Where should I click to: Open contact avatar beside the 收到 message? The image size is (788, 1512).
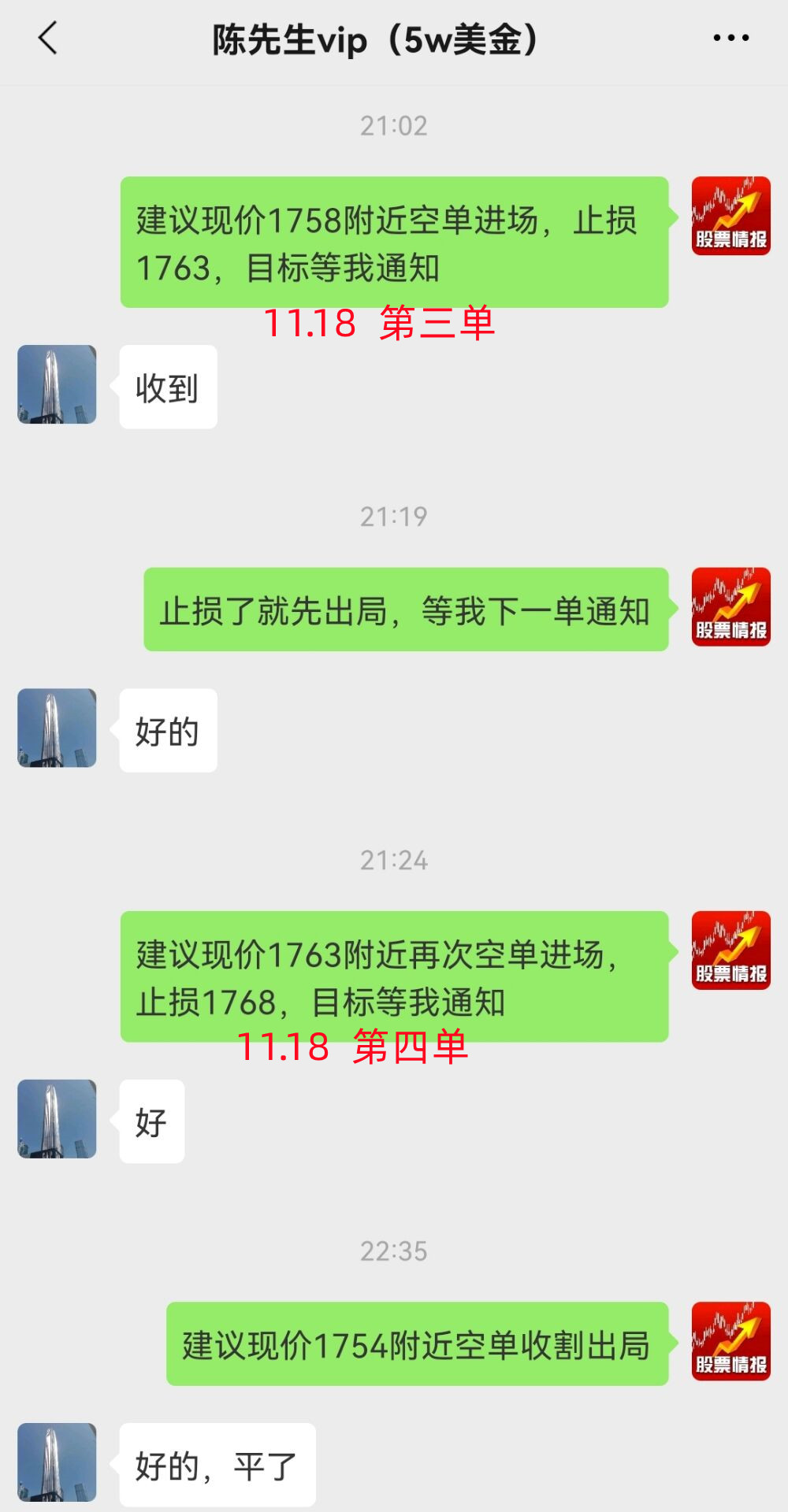pyautogui.click(x=57, y=384)
